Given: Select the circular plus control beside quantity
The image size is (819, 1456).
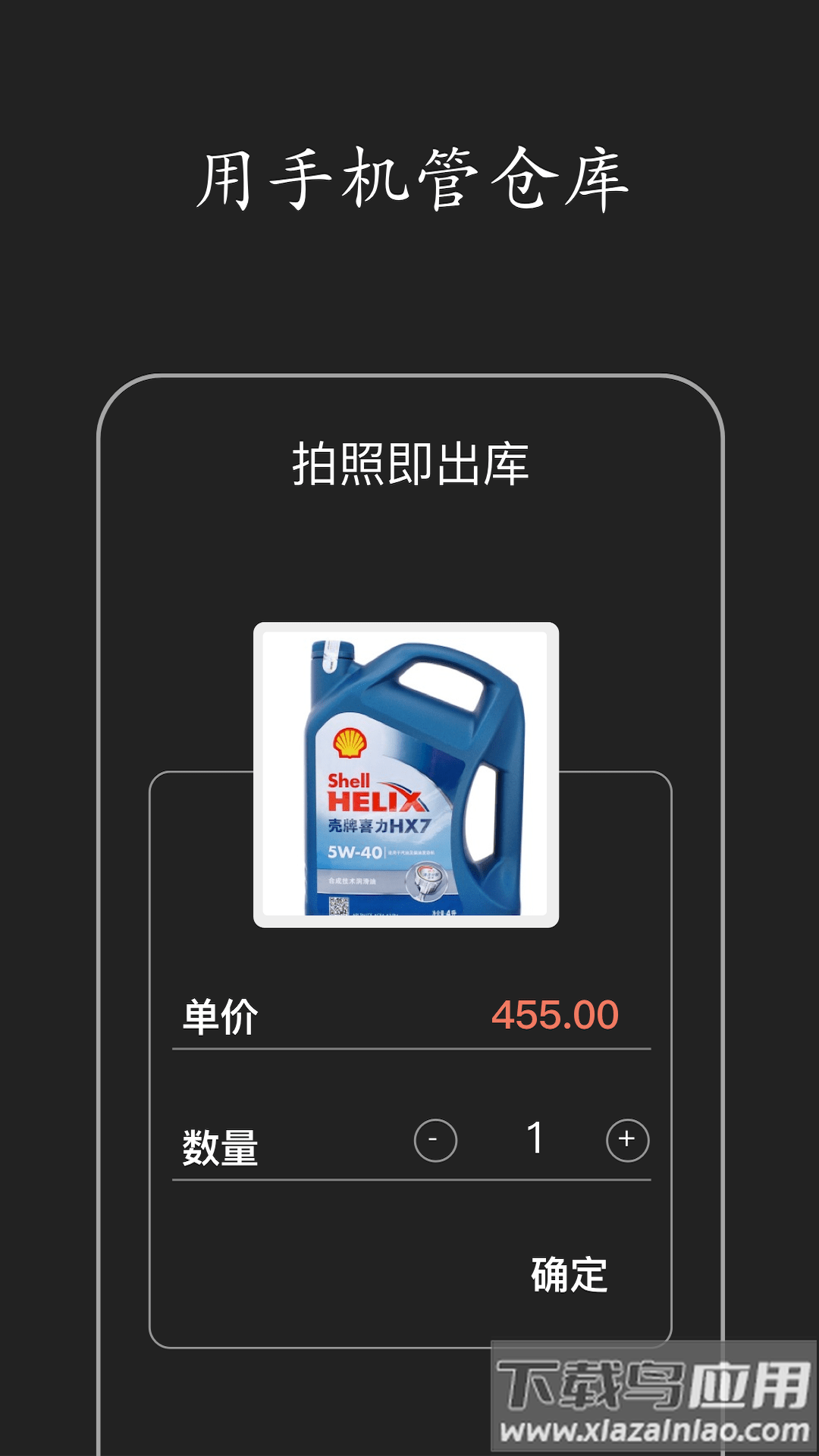Looking at the screenshot, I should [627, 1140].
